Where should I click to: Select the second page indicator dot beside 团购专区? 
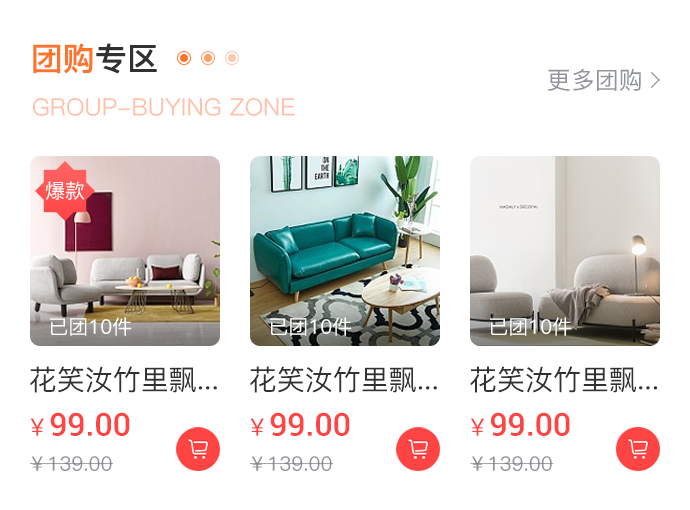208,58
